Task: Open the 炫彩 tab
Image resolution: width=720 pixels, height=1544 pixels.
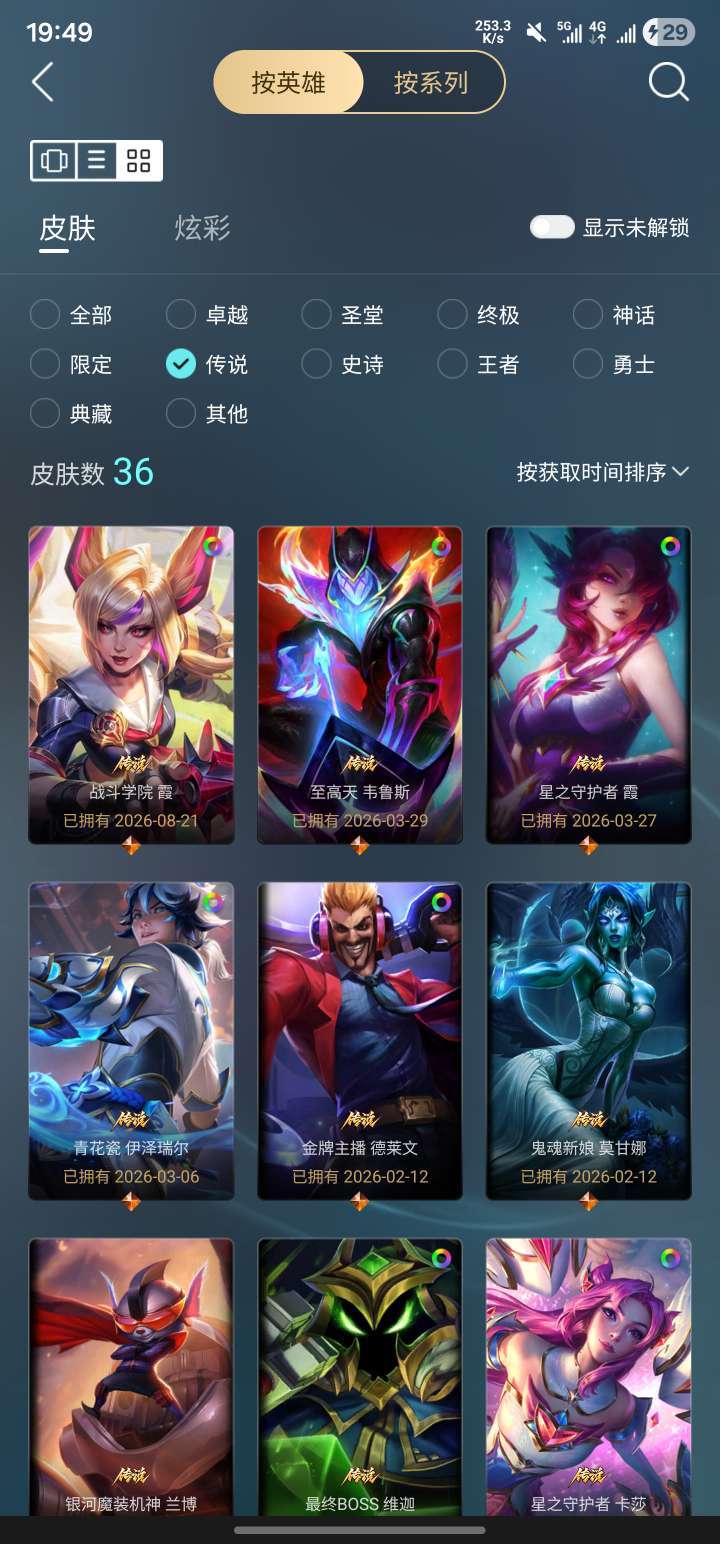Action: click(202, 228)
